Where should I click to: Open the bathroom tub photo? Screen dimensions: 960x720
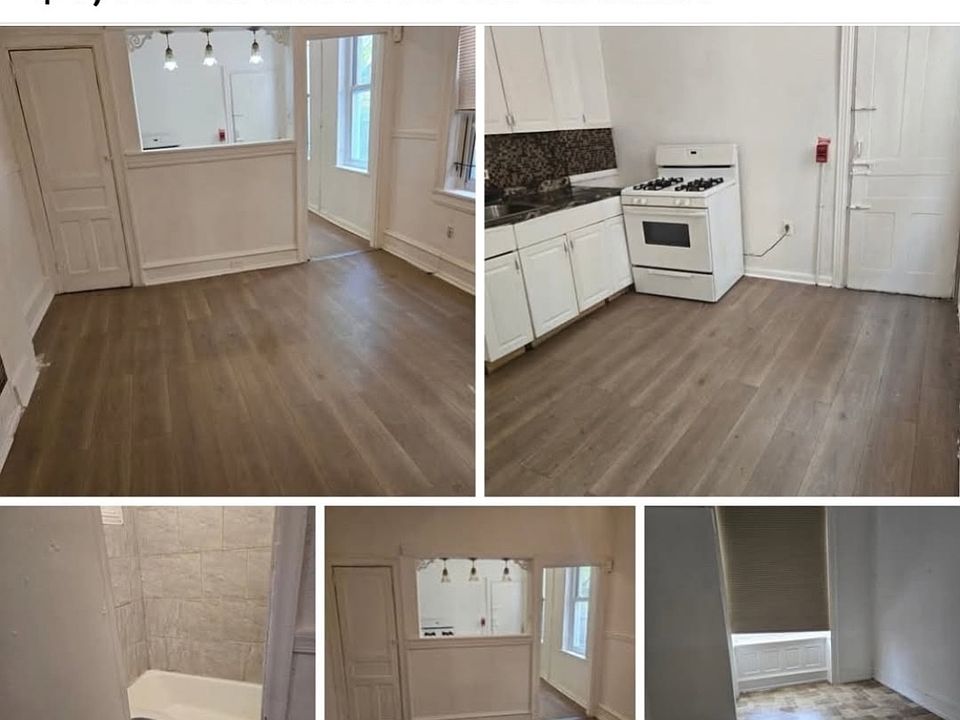[157, 612]
